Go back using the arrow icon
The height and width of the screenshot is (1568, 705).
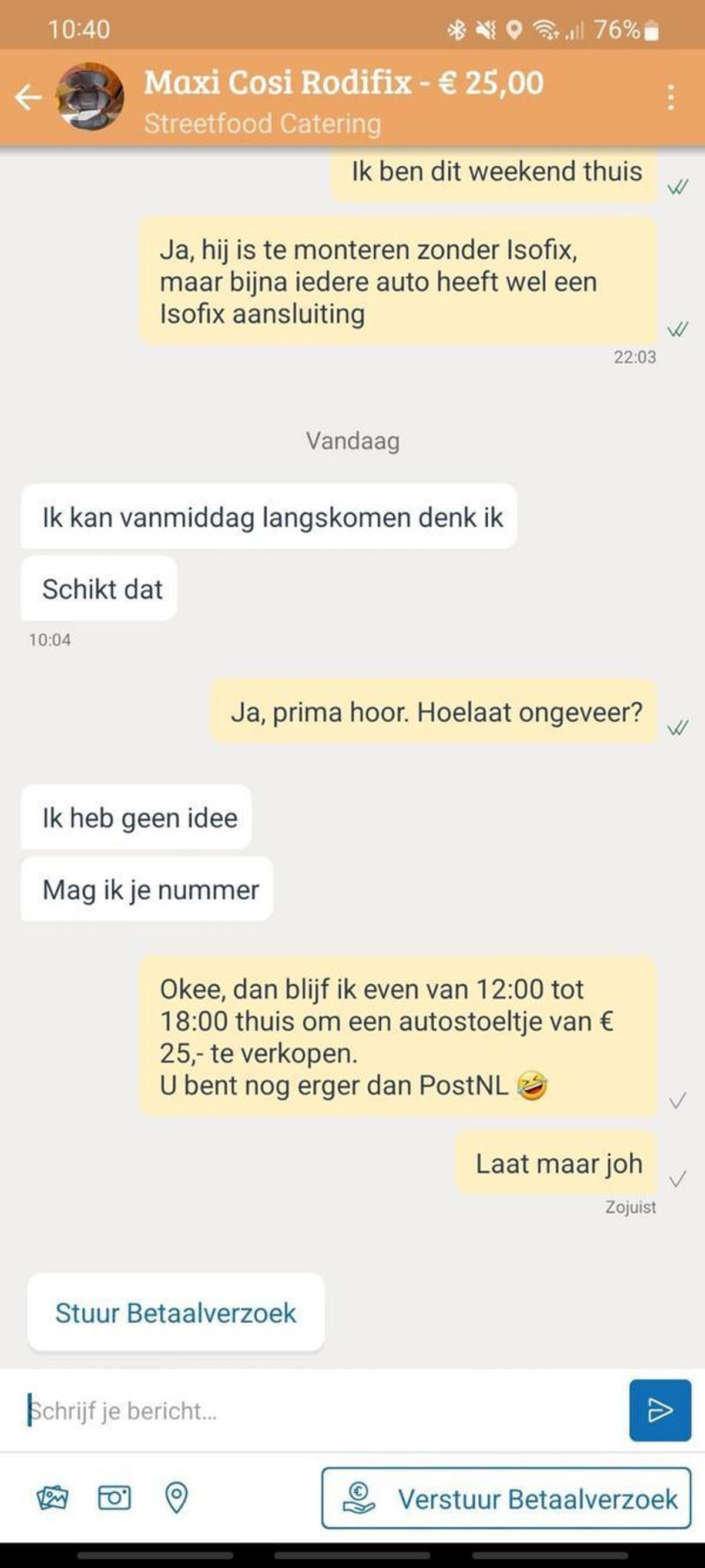pos(28,98)
